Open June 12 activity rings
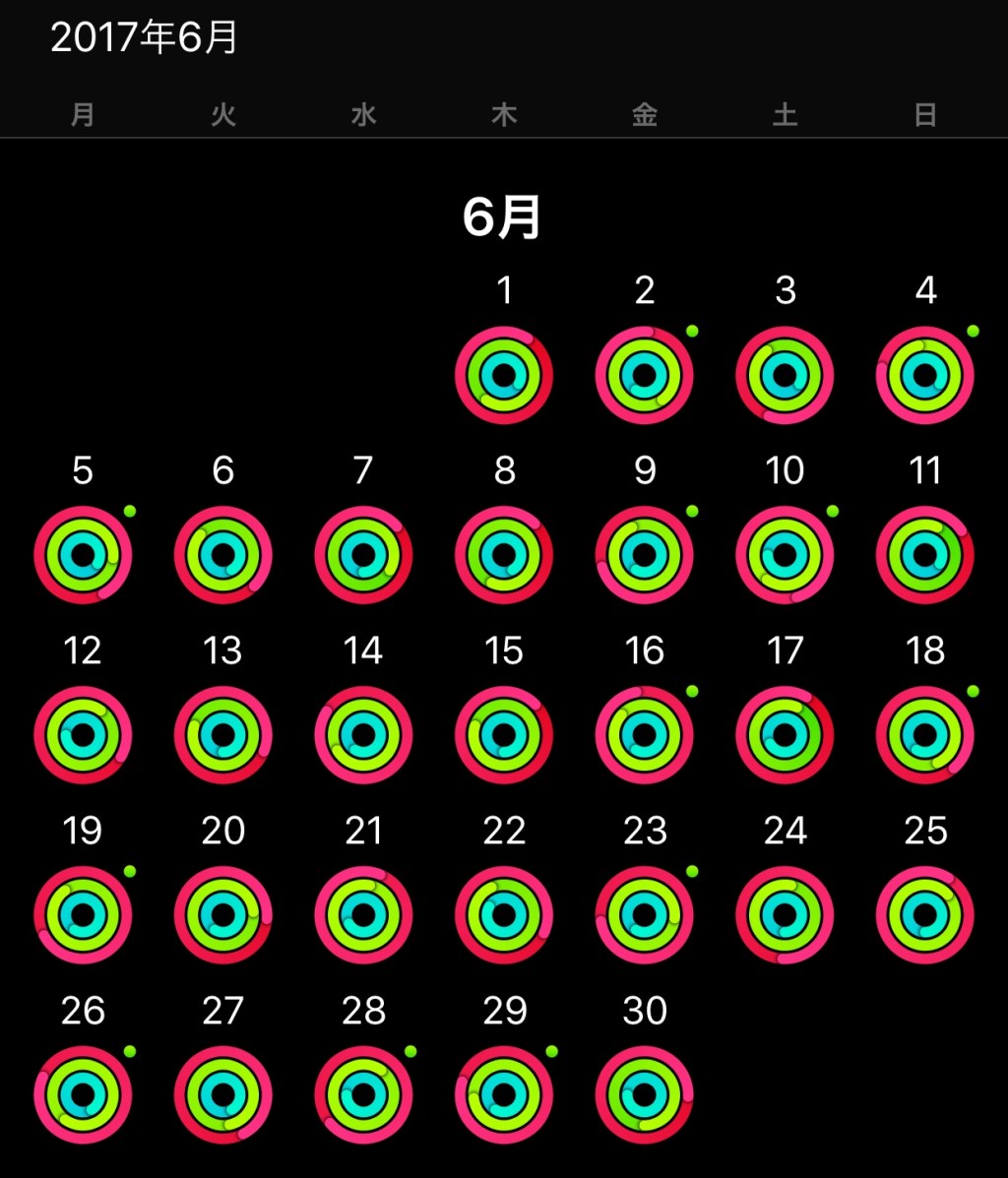 (83, 735)
